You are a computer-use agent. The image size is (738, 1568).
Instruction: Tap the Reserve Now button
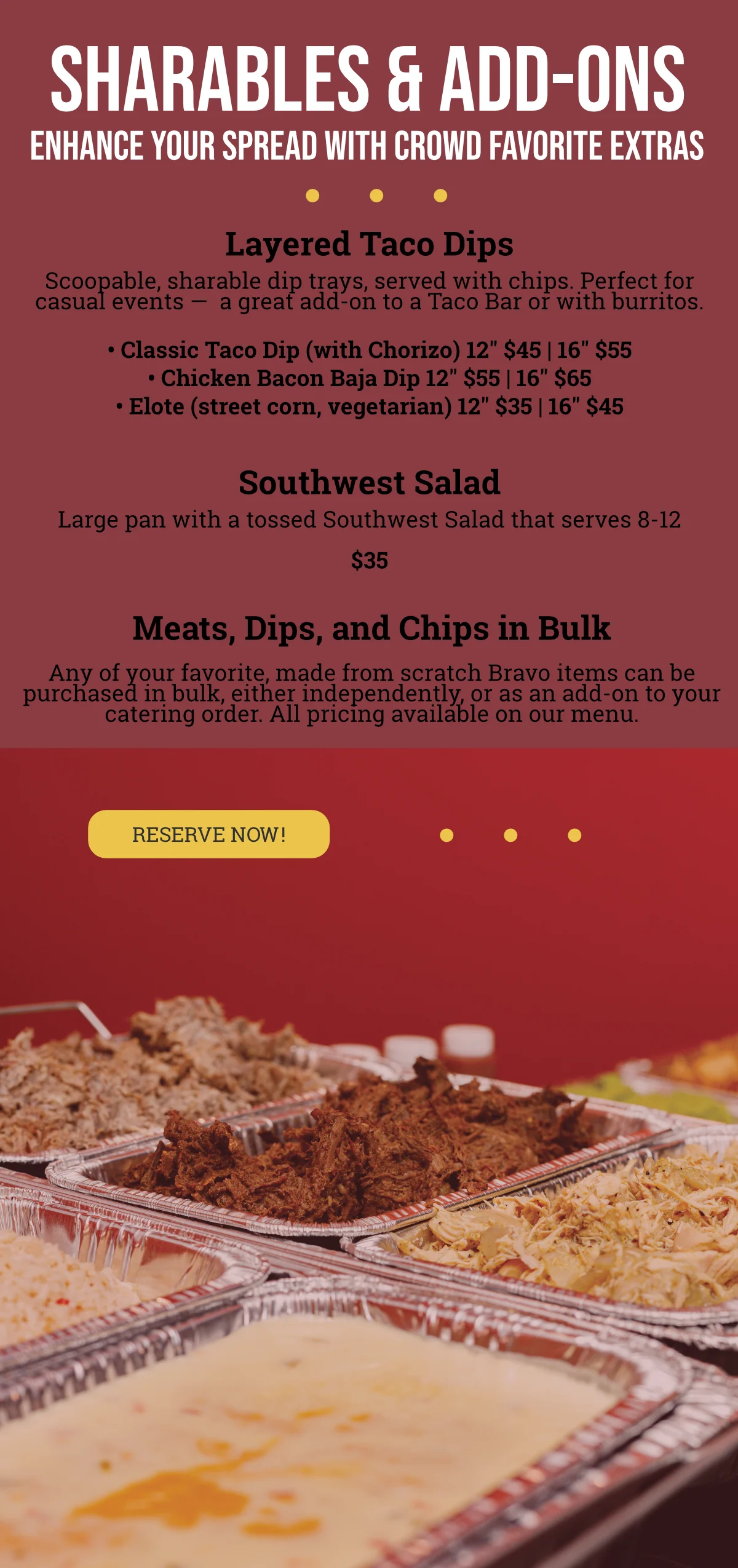click(x=208, y=834)
